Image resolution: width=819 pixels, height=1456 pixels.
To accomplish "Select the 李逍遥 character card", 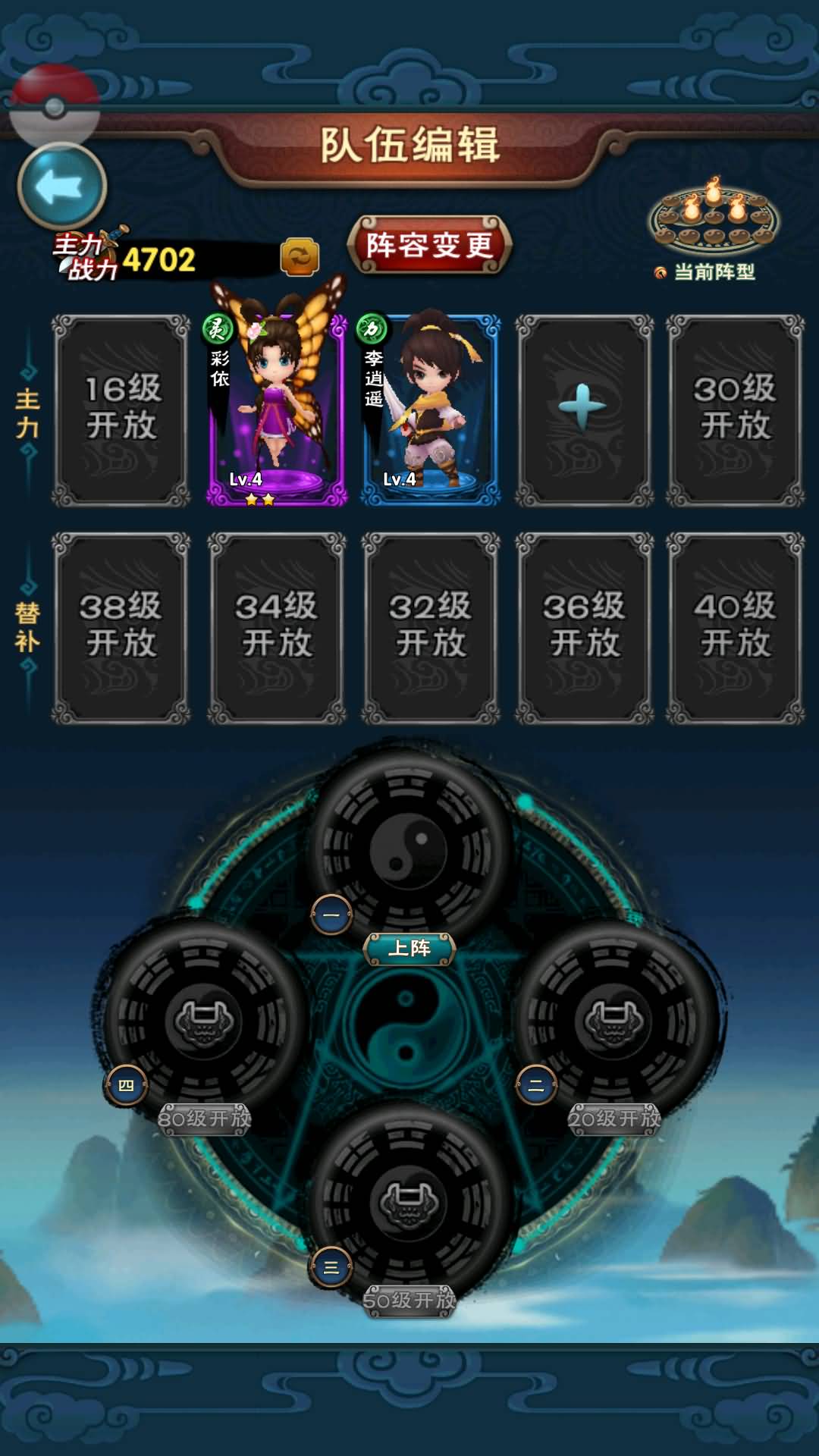I will [x=431, y=409].
